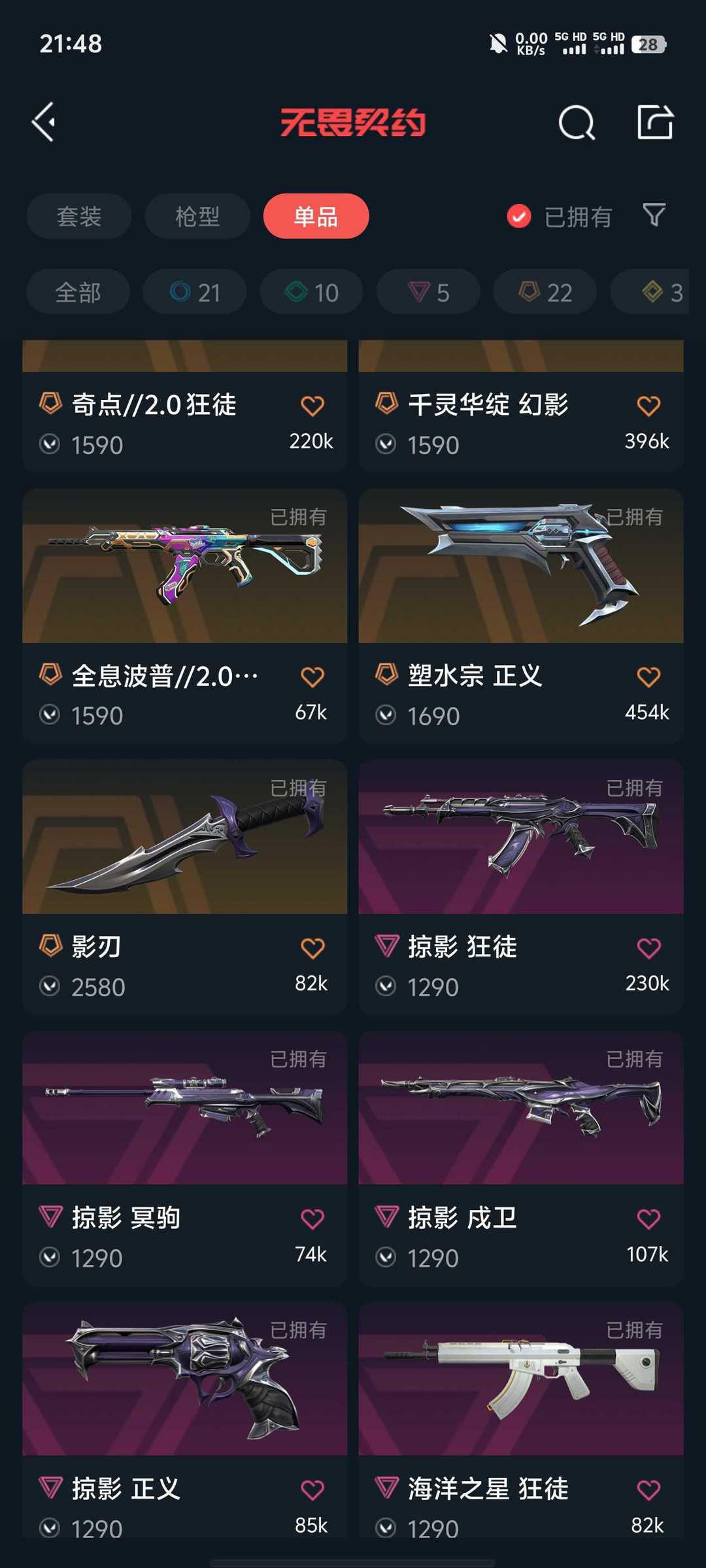
Task: Select the 全部 rarity chip
Action: [x=78, y=291]
